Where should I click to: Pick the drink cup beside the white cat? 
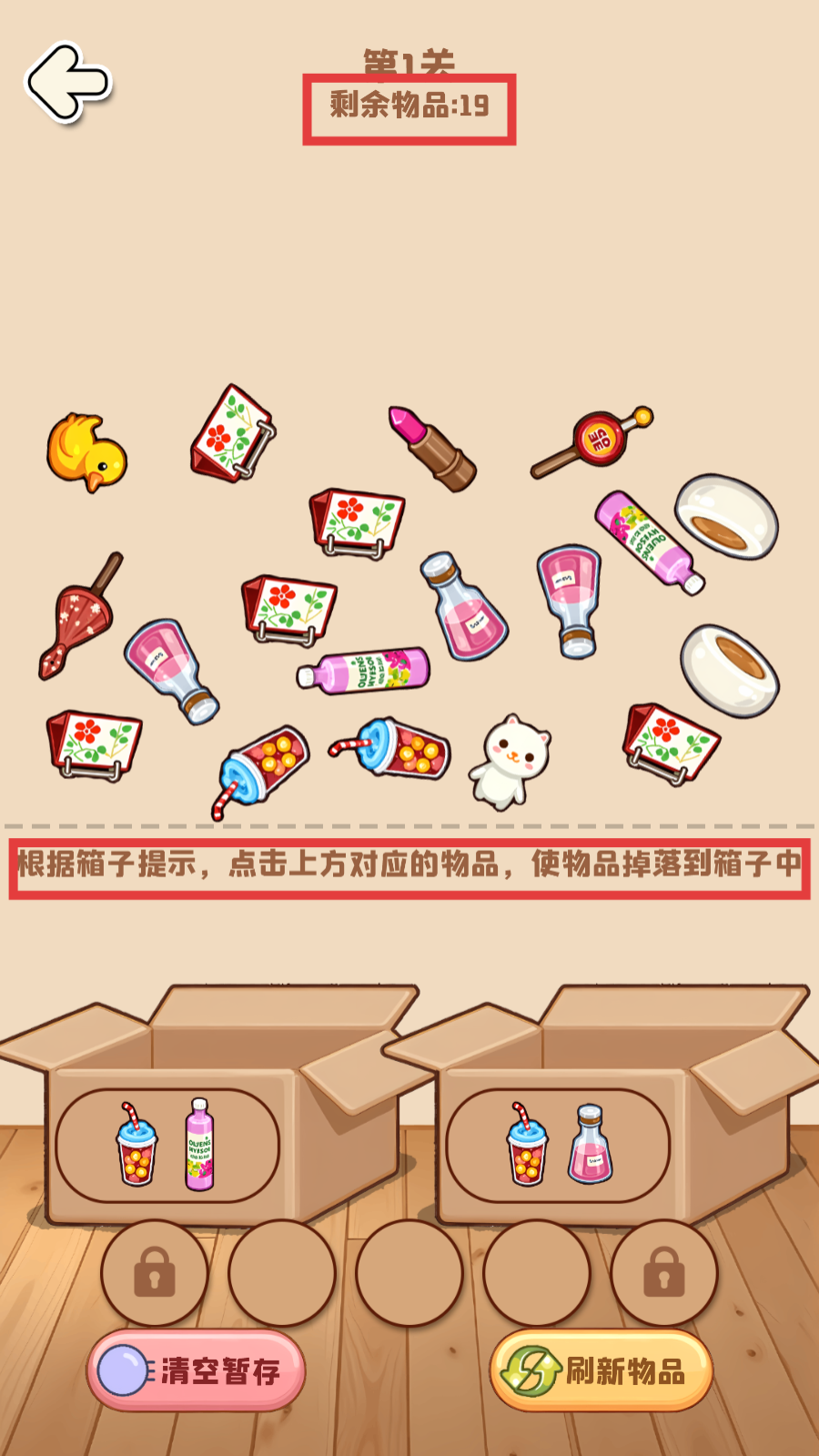coord(400,748)
